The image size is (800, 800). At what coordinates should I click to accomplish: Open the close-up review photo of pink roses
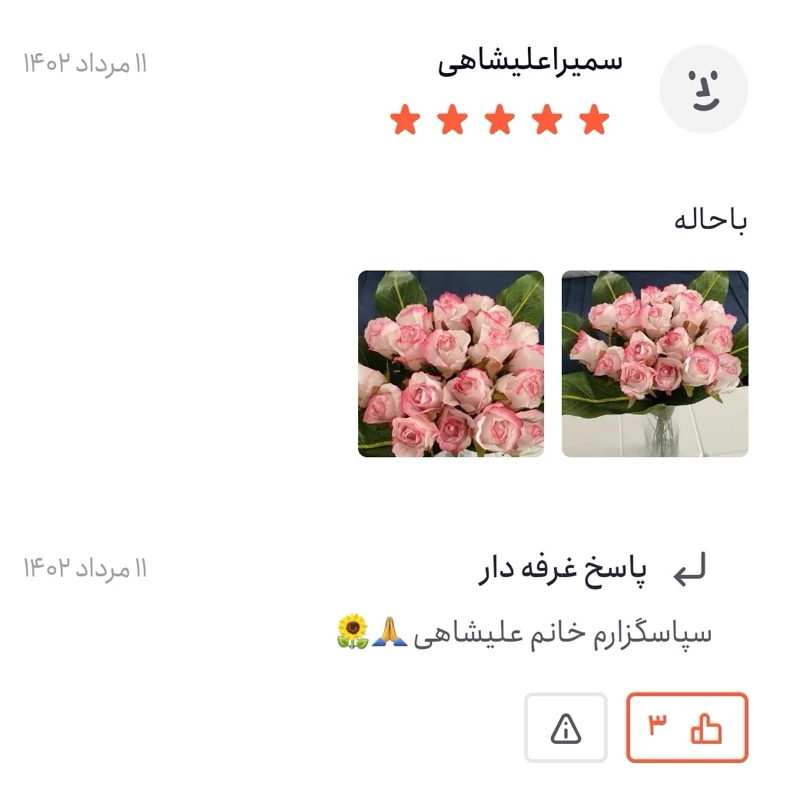tap(451, 363)
